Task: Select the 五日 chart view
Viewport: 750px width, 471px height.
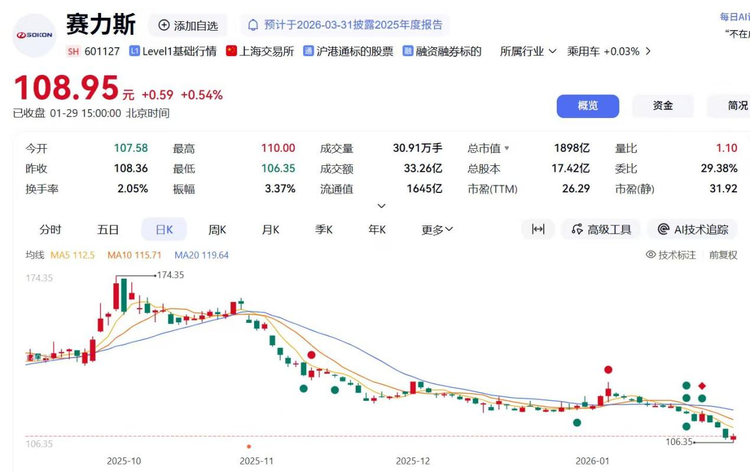Action: pyautogui.click(x=108, y=229)
